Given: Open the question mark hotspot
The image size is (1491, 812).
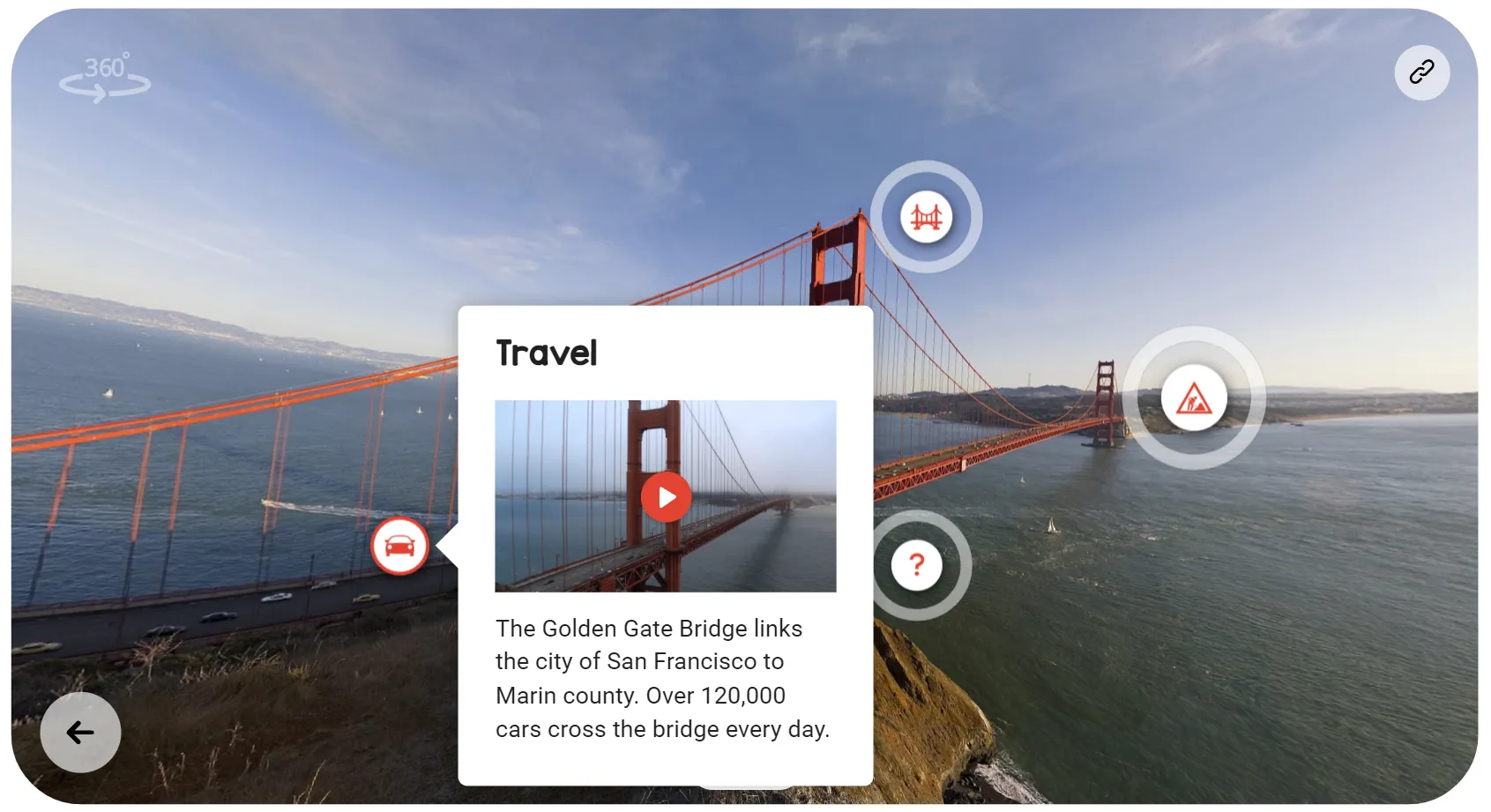Looking at the screenshot, I should coord(916,565).
